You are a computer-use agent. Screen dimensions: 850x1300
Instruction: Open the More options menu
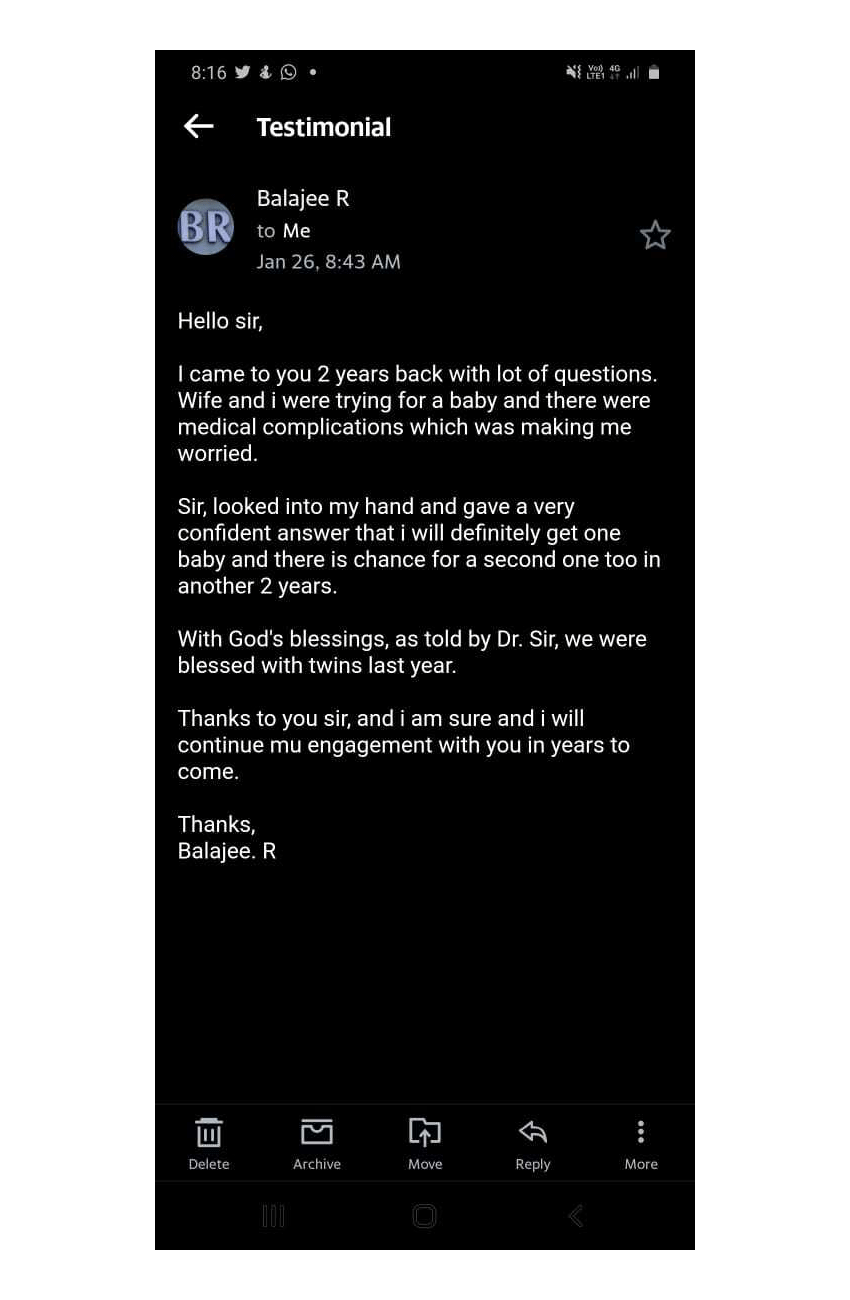click(641, 1143)
